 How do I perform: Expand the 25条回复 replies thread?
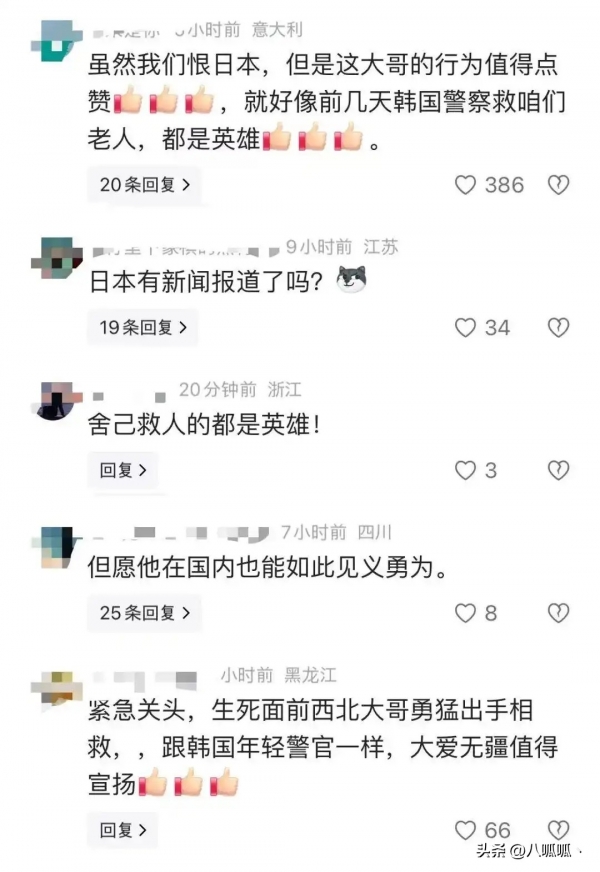144,612
